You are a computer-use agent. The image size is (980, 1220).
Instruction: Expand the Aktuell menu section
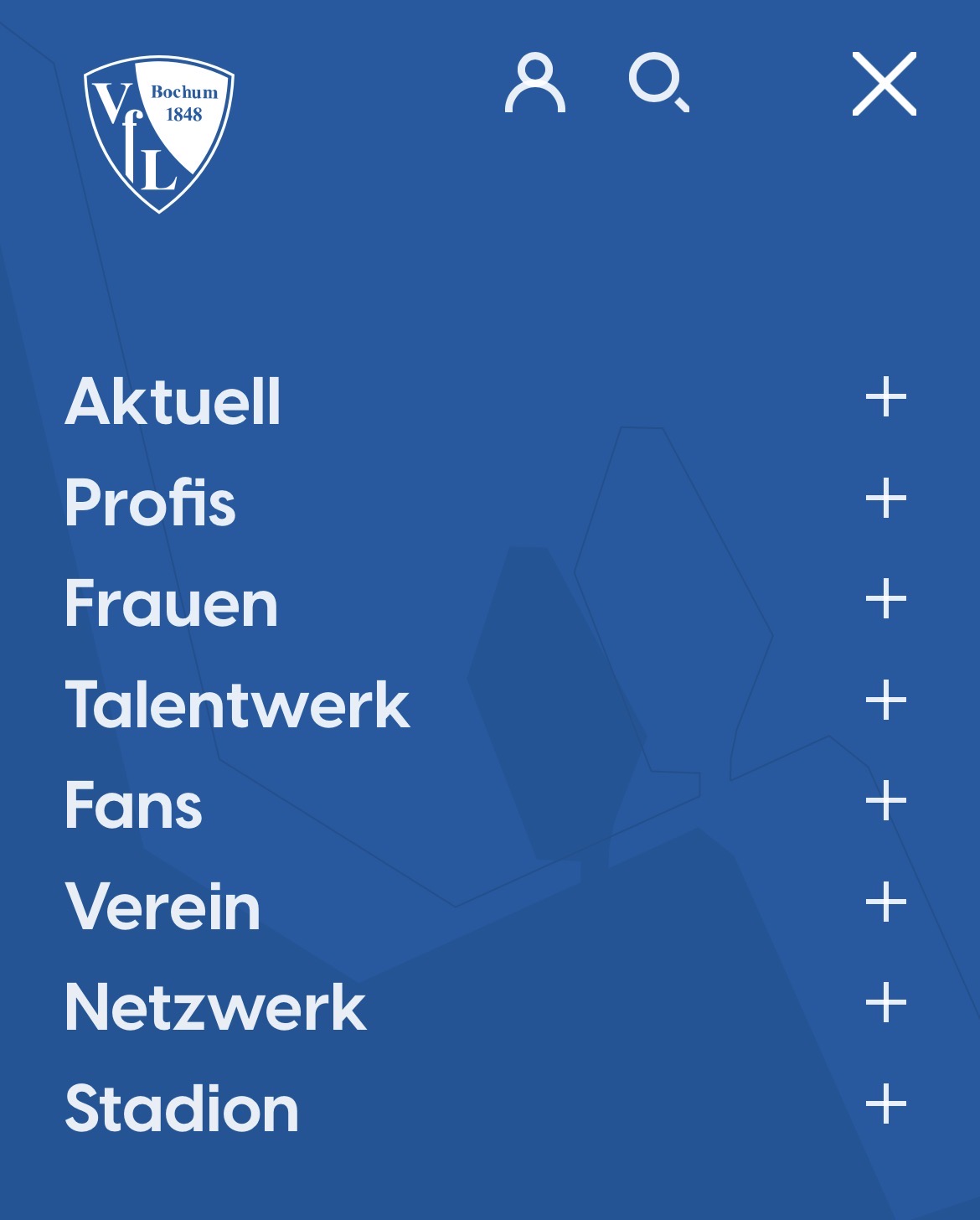(x=885, y=397)
